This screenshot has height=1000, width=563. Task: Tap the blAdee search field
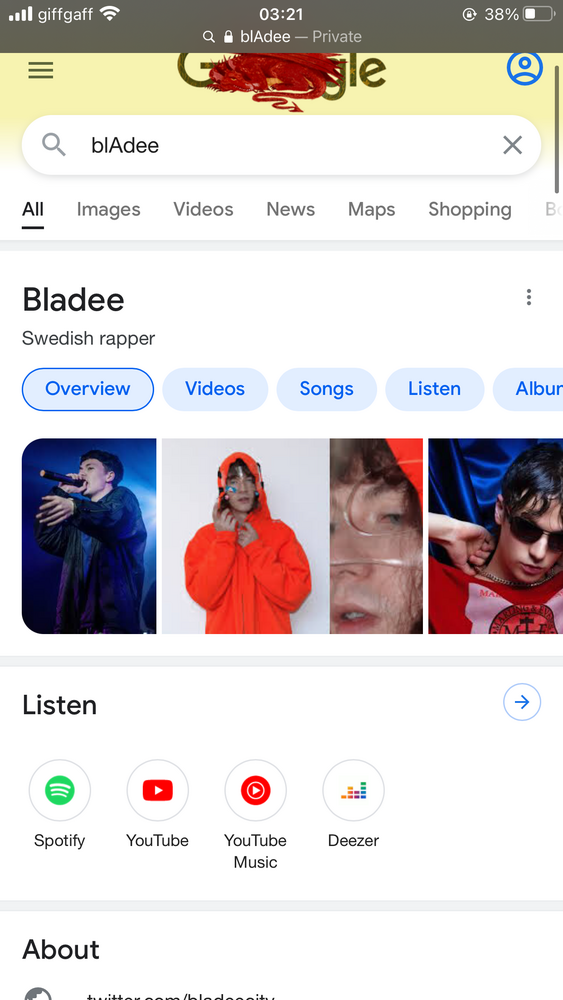[281, 145]
